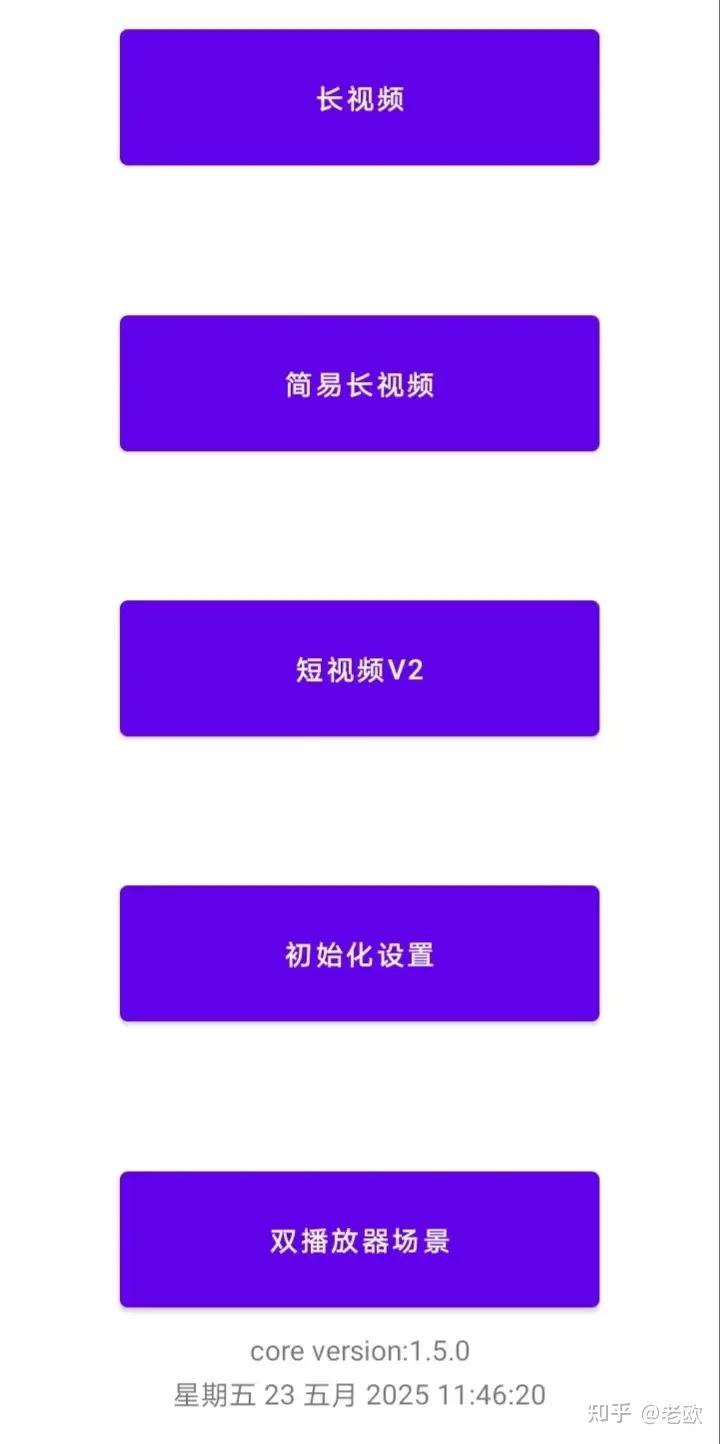Click the dual-player scenario button
The width and height of the screenshot is (720, 1444).
click(359, 1239)
